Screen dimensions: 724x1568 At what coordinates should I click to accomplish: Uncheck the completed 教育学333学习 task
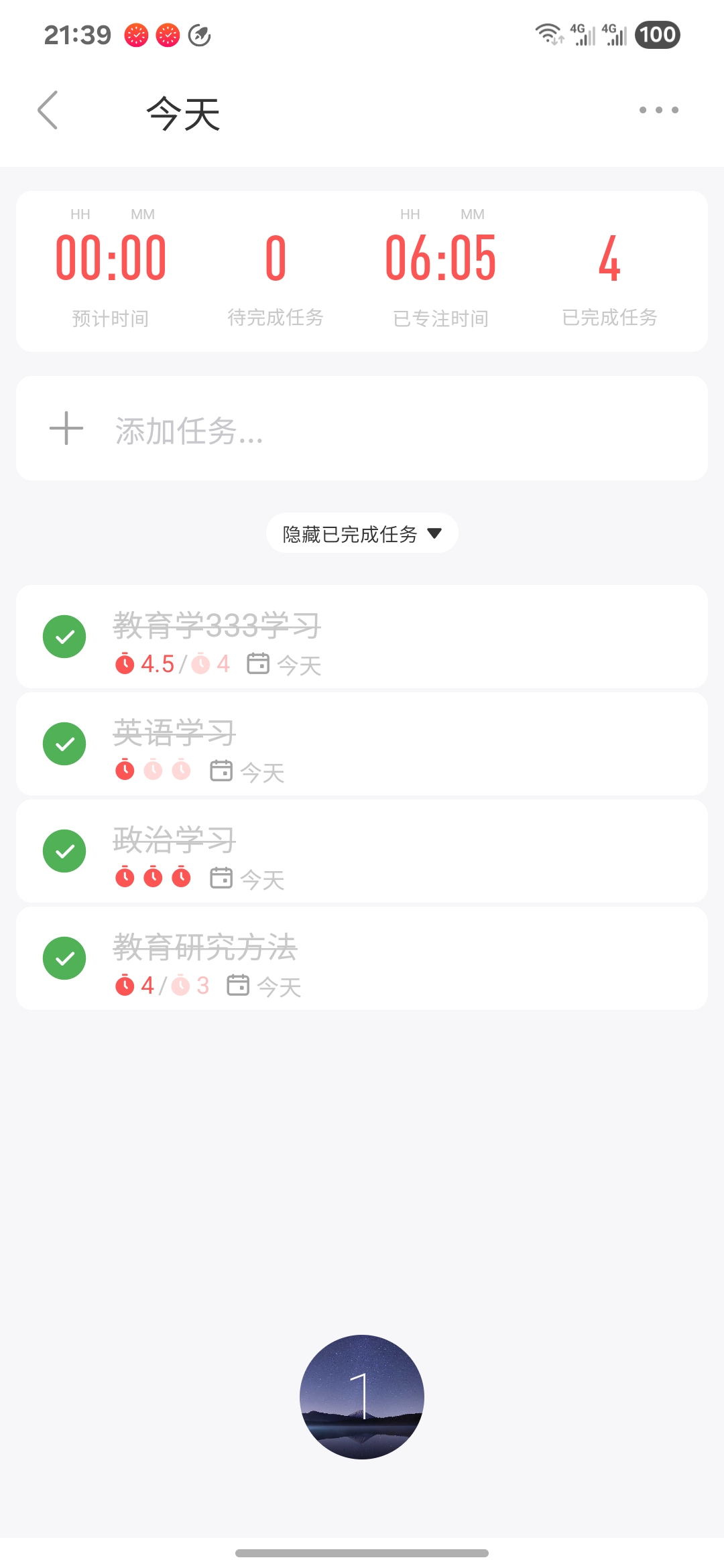(x=64, y=637)
